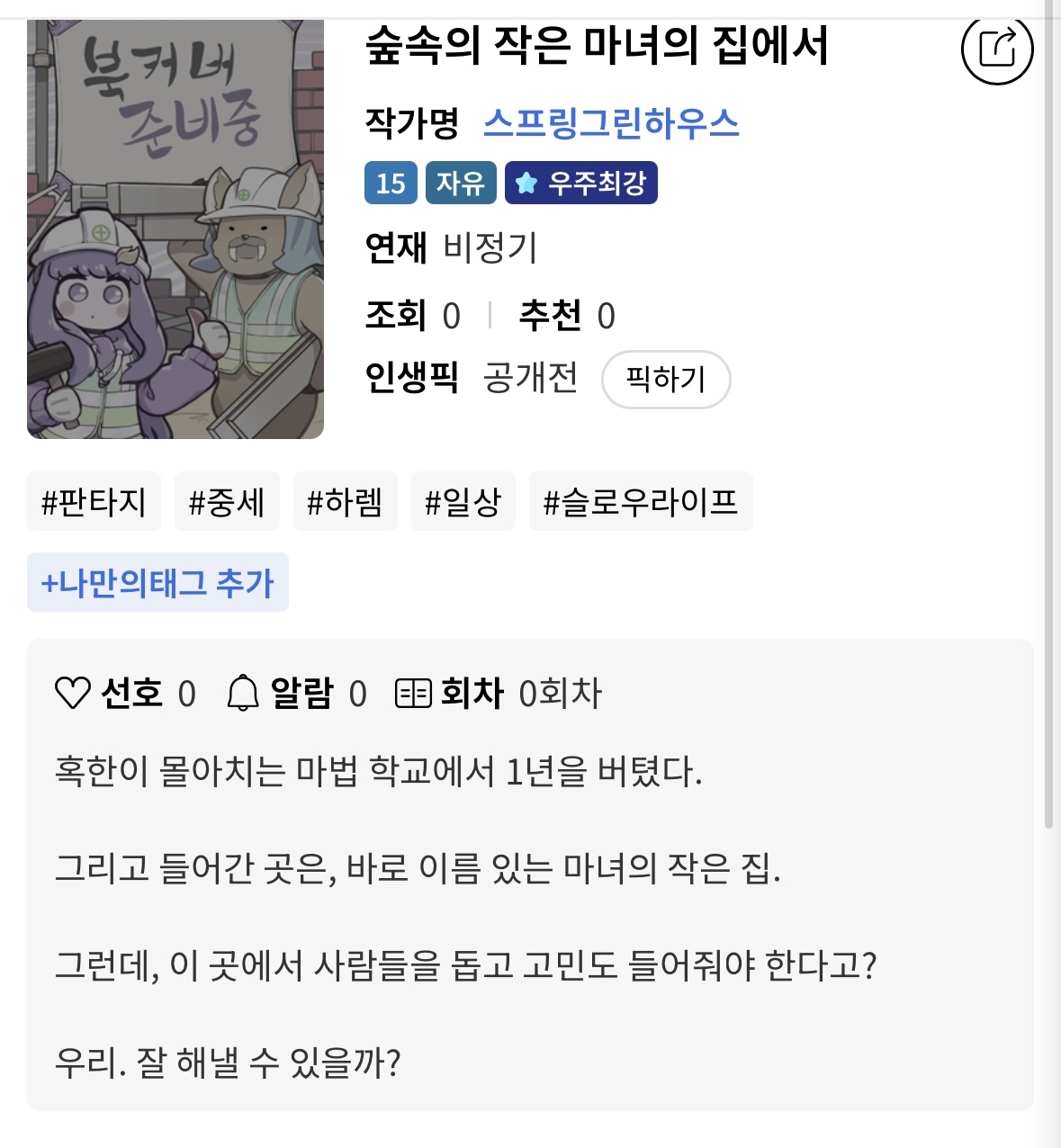Open the #판타지 tag
The height and width of the screenshot is (1148, 1061).
point(94,501)
